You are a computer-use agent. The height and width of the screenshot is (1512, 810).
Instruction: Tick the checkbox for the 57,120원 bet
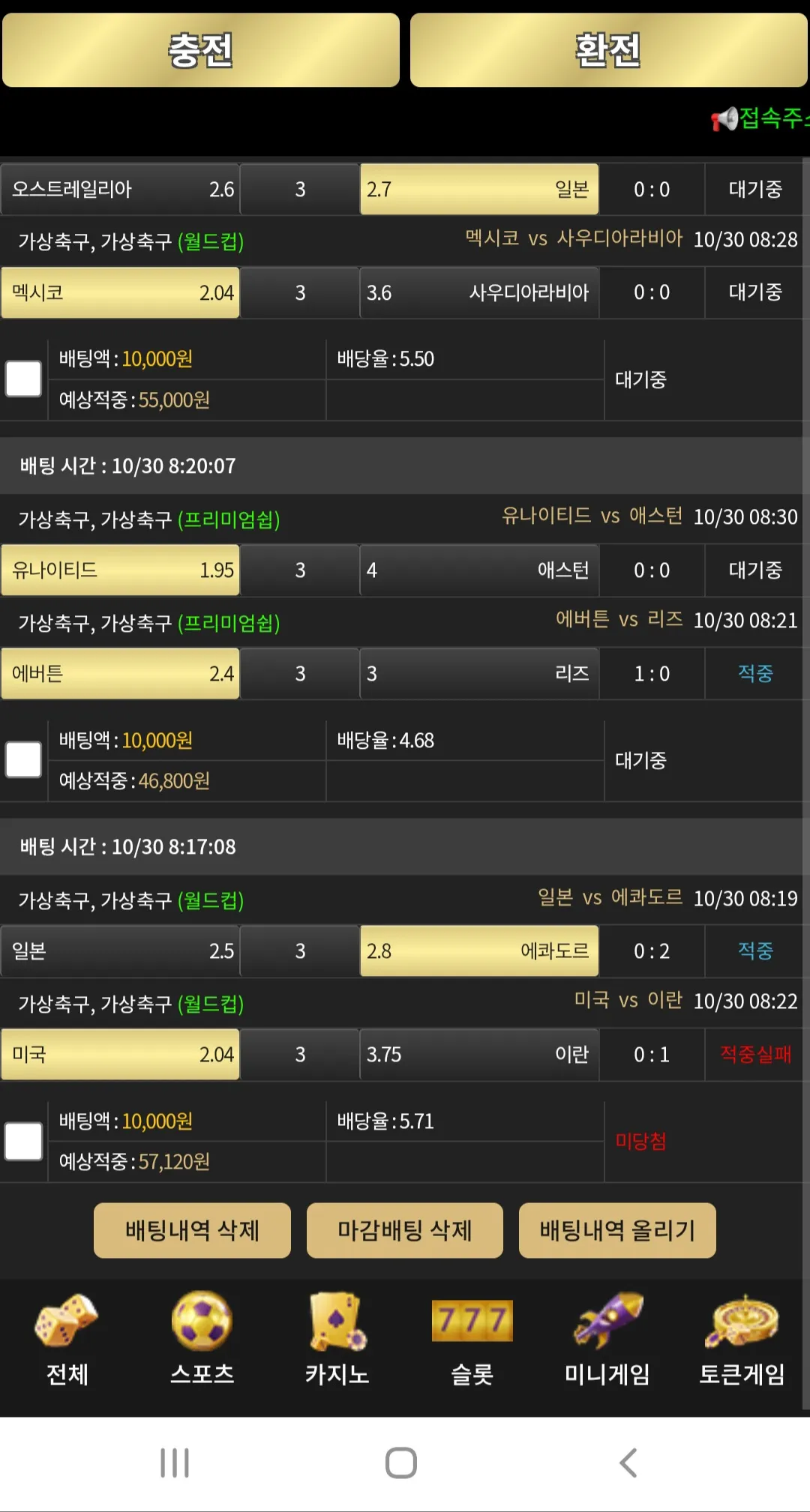[23, 1141]
